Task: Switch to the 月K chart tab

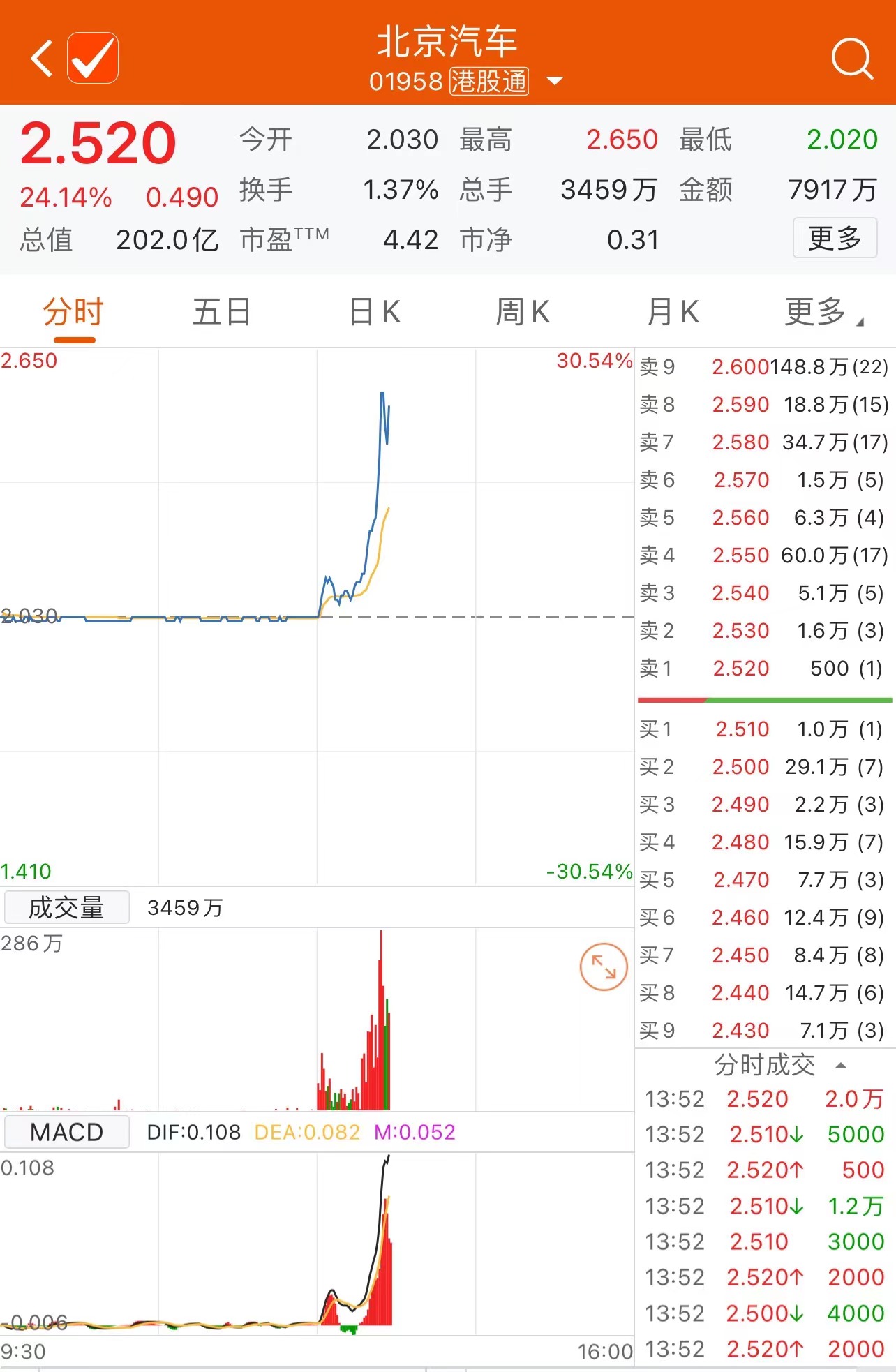Action: point(673,312)
